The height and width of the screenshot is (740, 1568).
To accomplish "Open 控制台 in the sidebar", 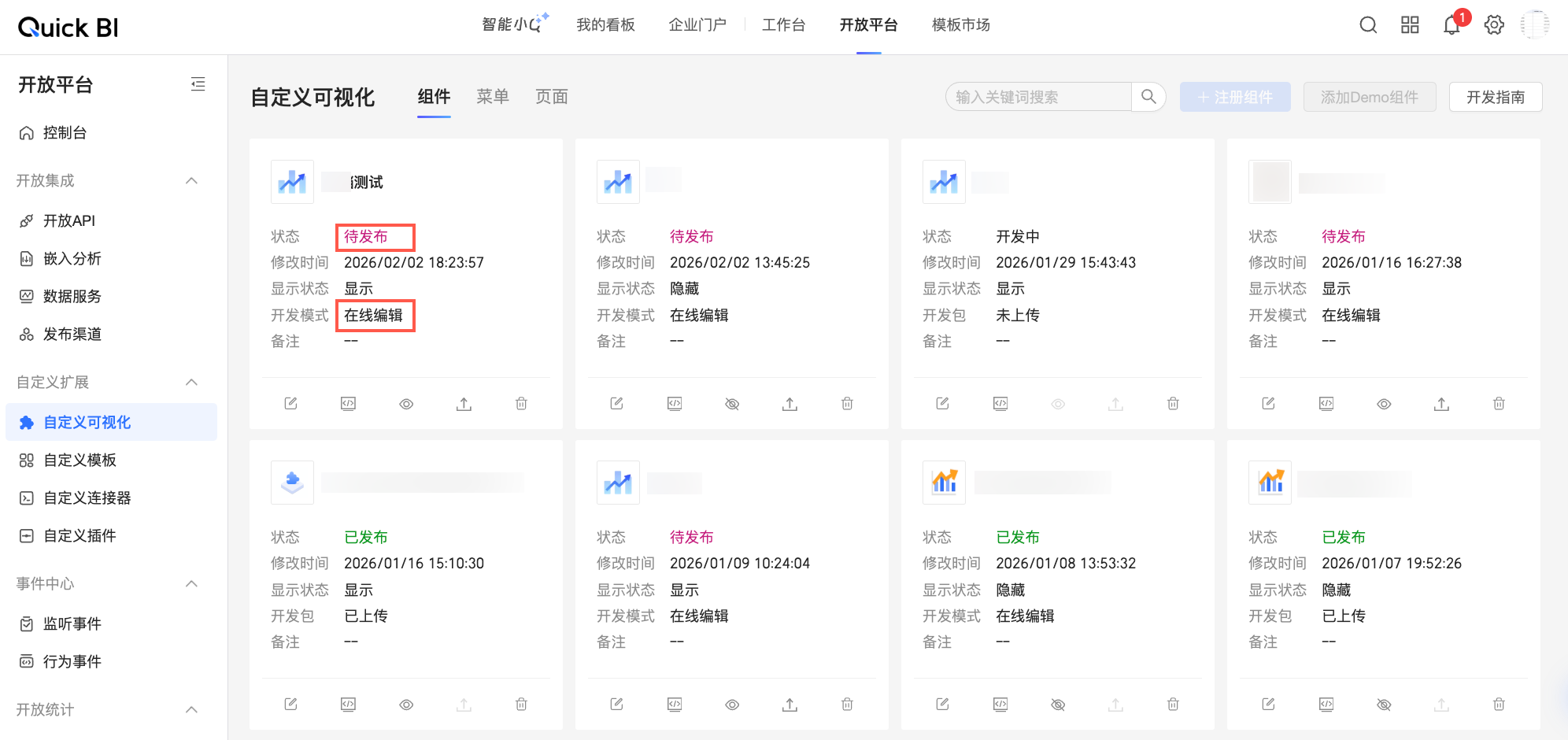I will (x=65, y=133).
